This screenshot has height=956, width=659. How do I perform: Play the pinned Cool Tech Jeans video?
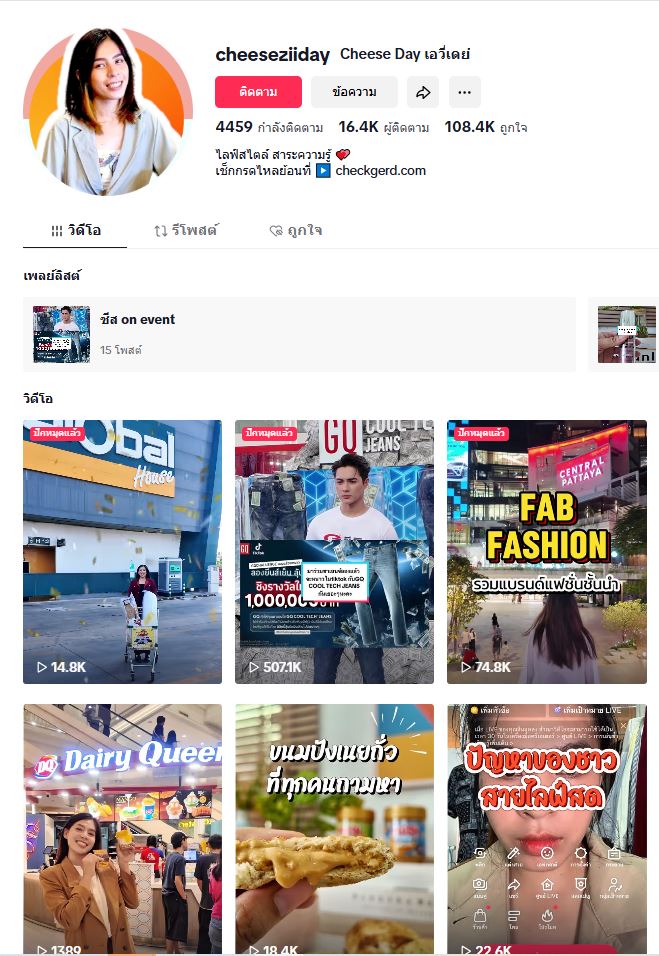pos(334,551)
